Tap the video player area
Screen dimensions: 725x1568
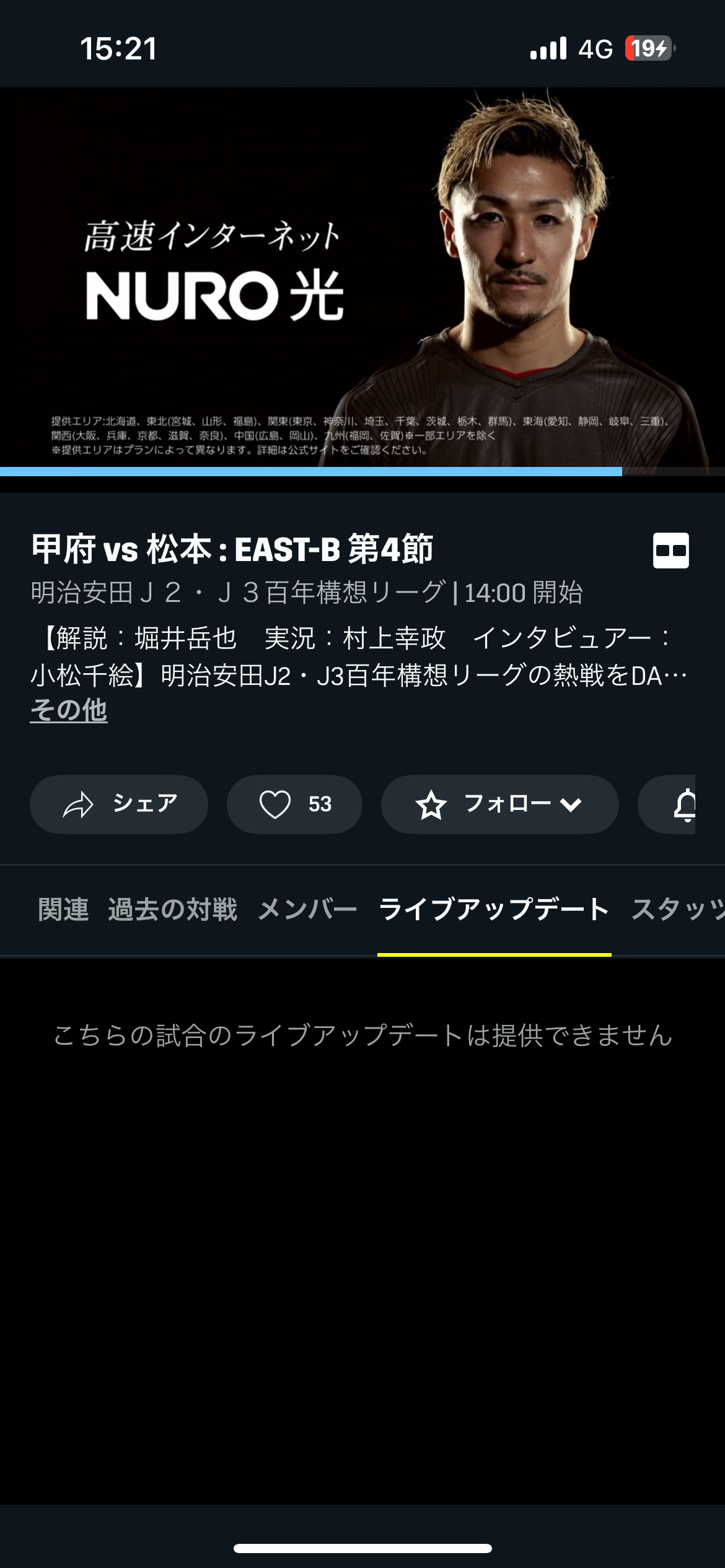coord(362,279)
